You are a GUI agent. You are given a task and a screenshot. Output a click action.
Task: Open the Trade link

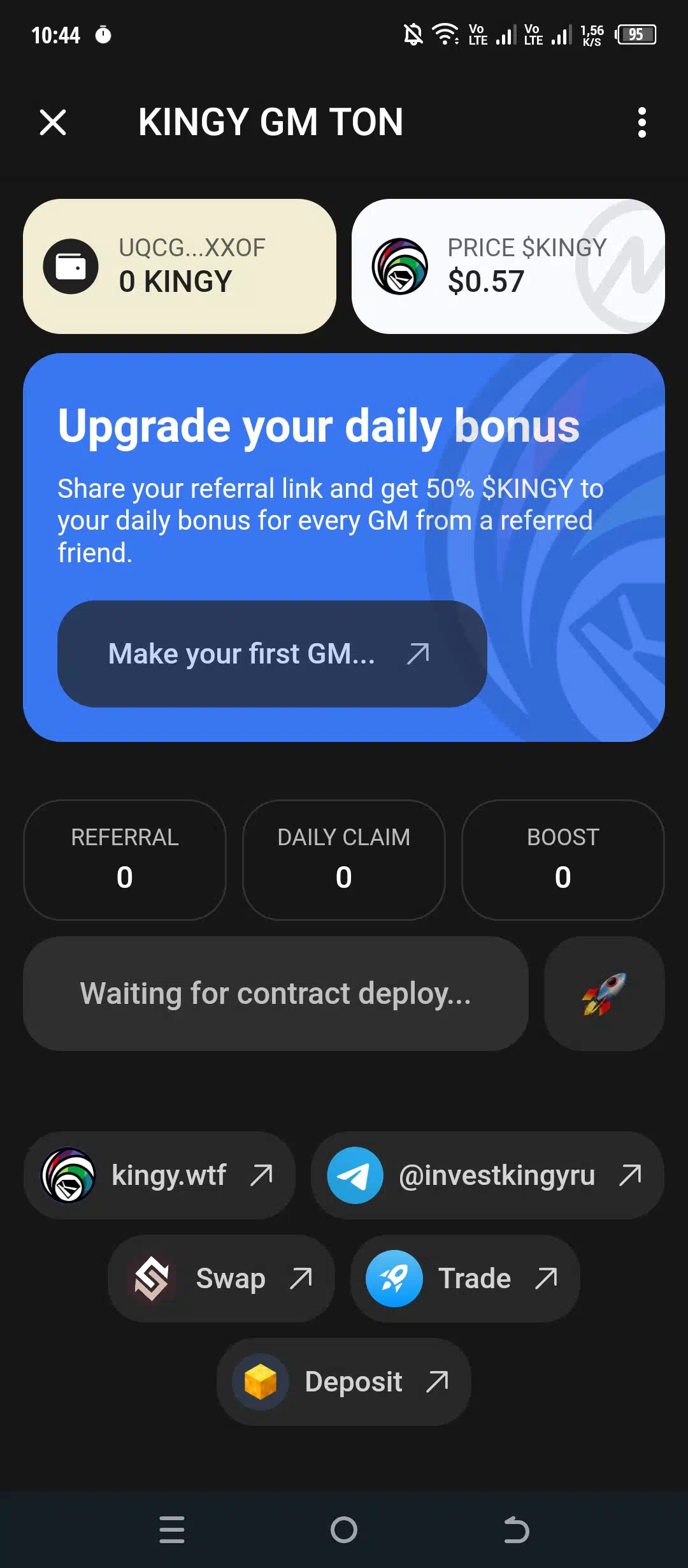pyautogui.click(x=465, y=1278)
